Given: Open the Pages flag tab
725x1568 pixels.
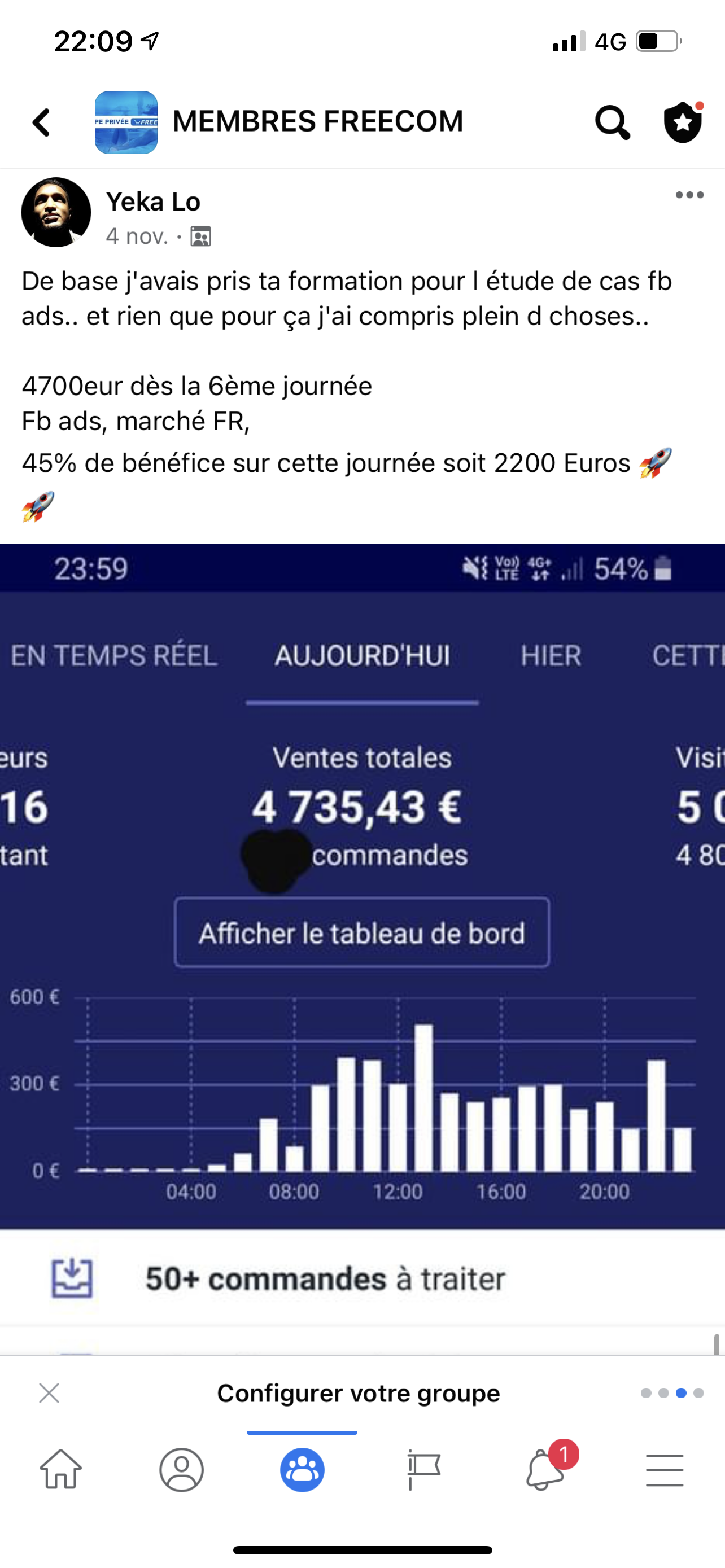Looking at the screenshot, I should tap(423, 1469).
